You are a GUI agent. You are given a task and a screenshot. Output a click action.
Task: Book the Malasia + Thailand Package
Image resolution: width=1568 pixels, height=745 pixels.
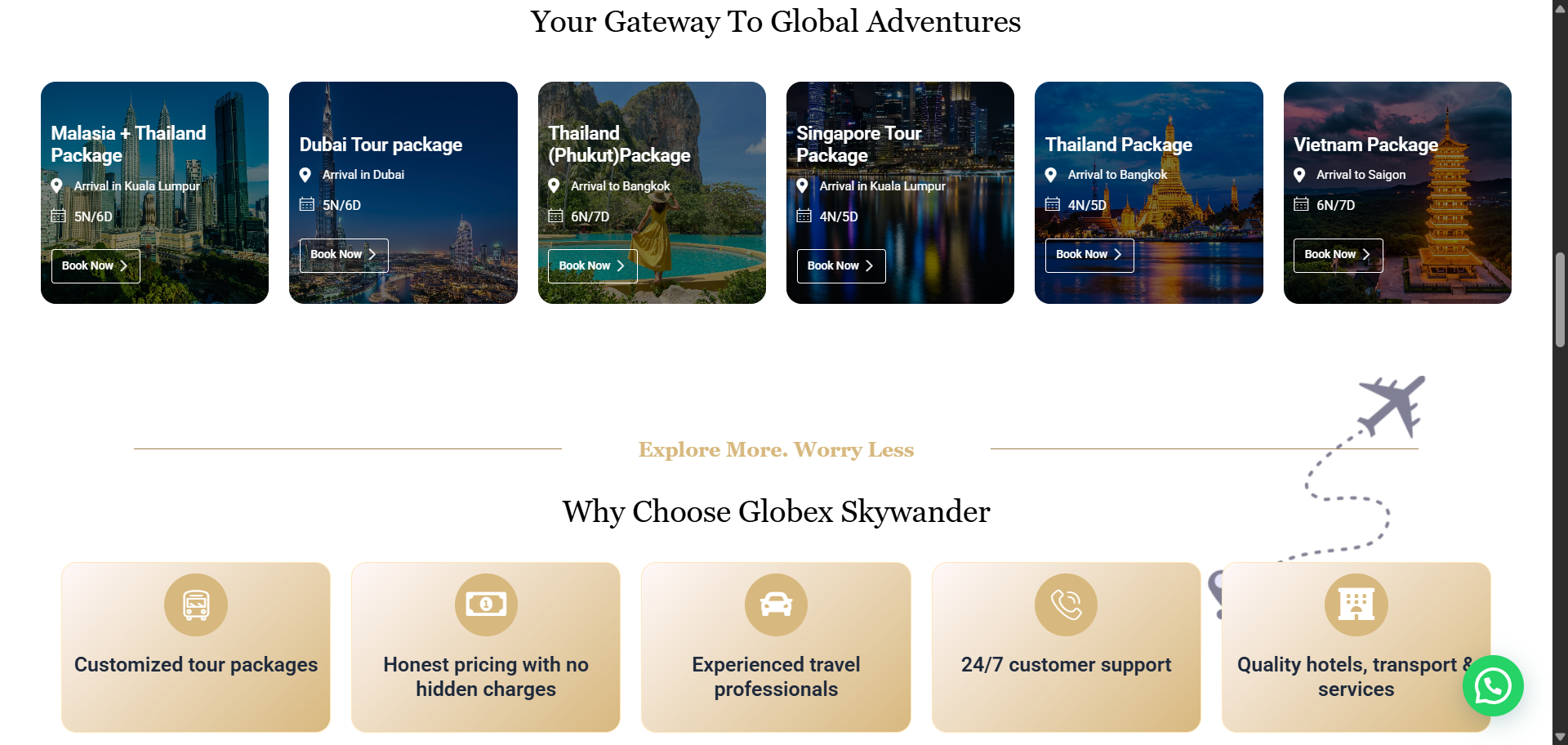click(96, 266)
